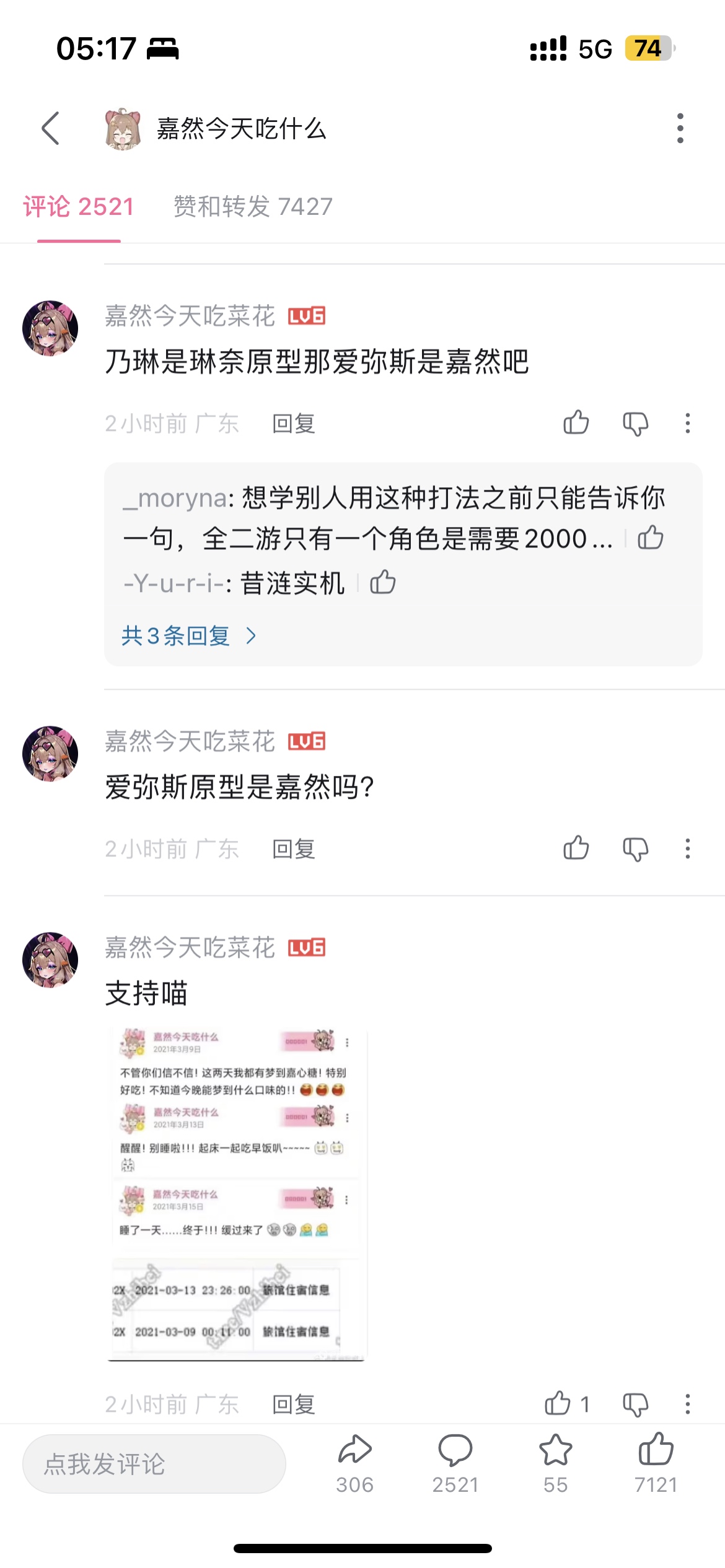The image size is (725, 1568).
Task: Like the comment 爱弥斯原型是嘉然吗?
Action: click(576, 848)
